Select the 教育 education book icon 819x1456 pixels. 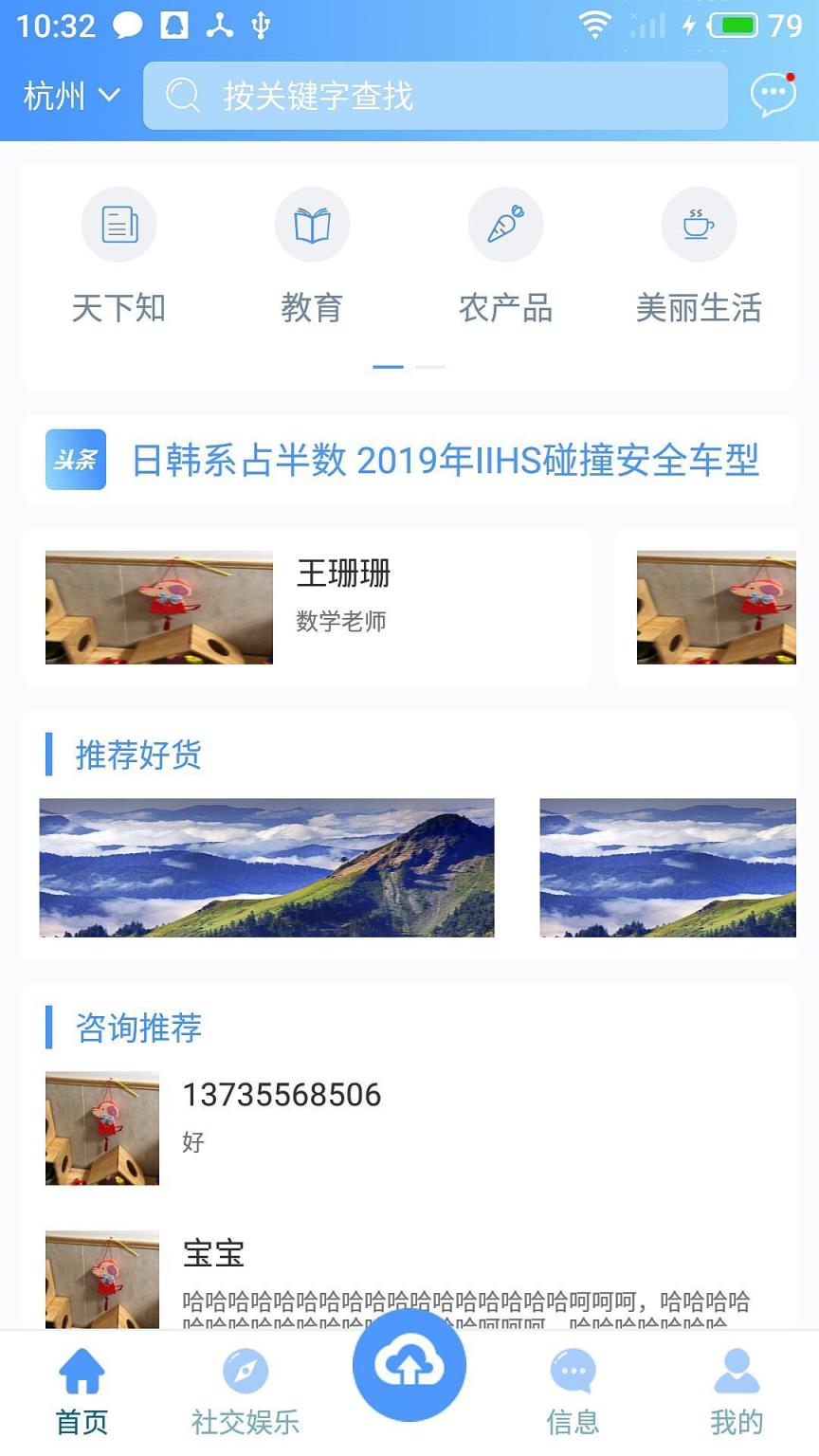pos(311,224)
